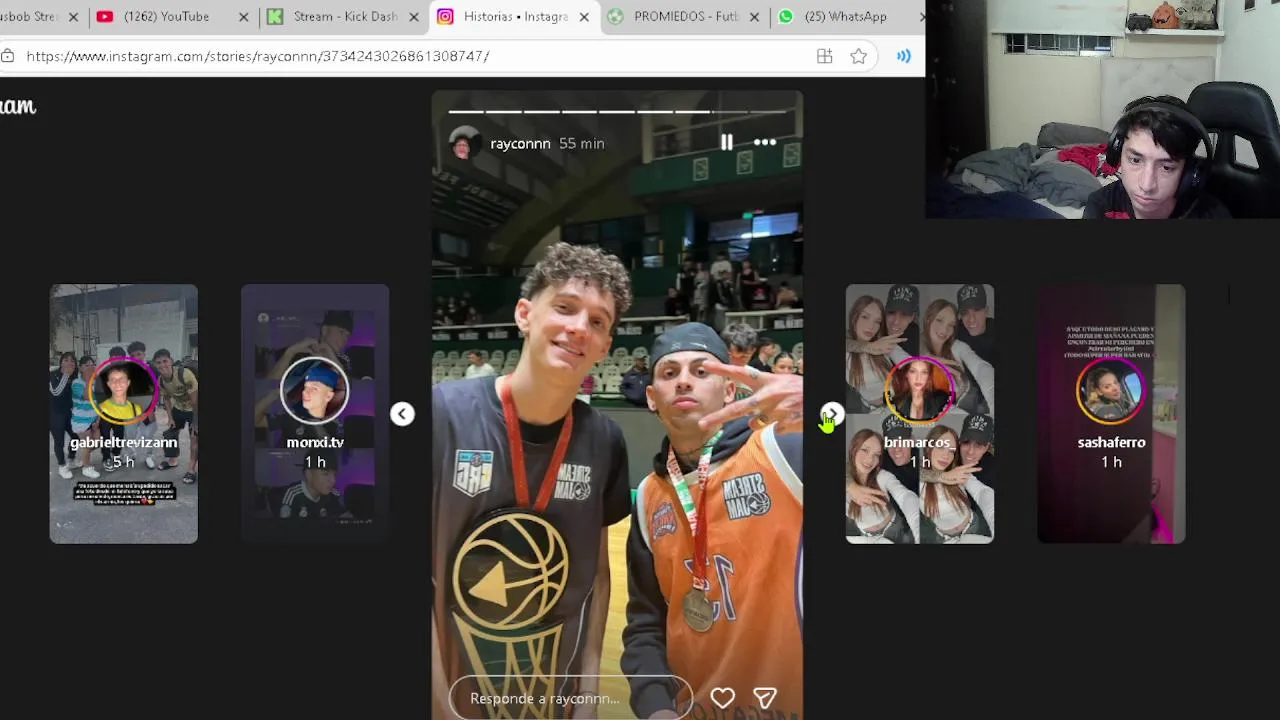Viewport: 1280px width, 720px height.
Task: Open the story's three-dot options menu
Action: 765,143
